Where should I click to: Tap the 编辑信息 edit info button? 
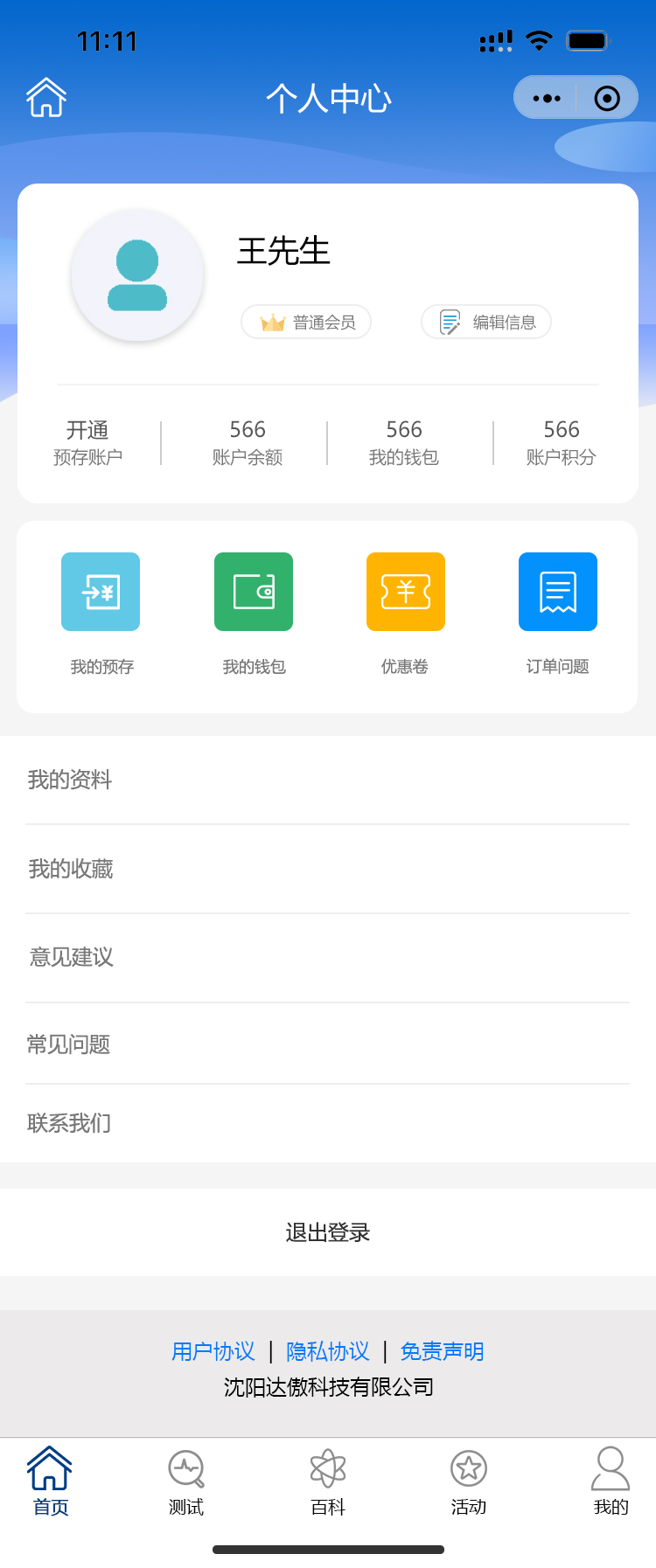[486, 322]
